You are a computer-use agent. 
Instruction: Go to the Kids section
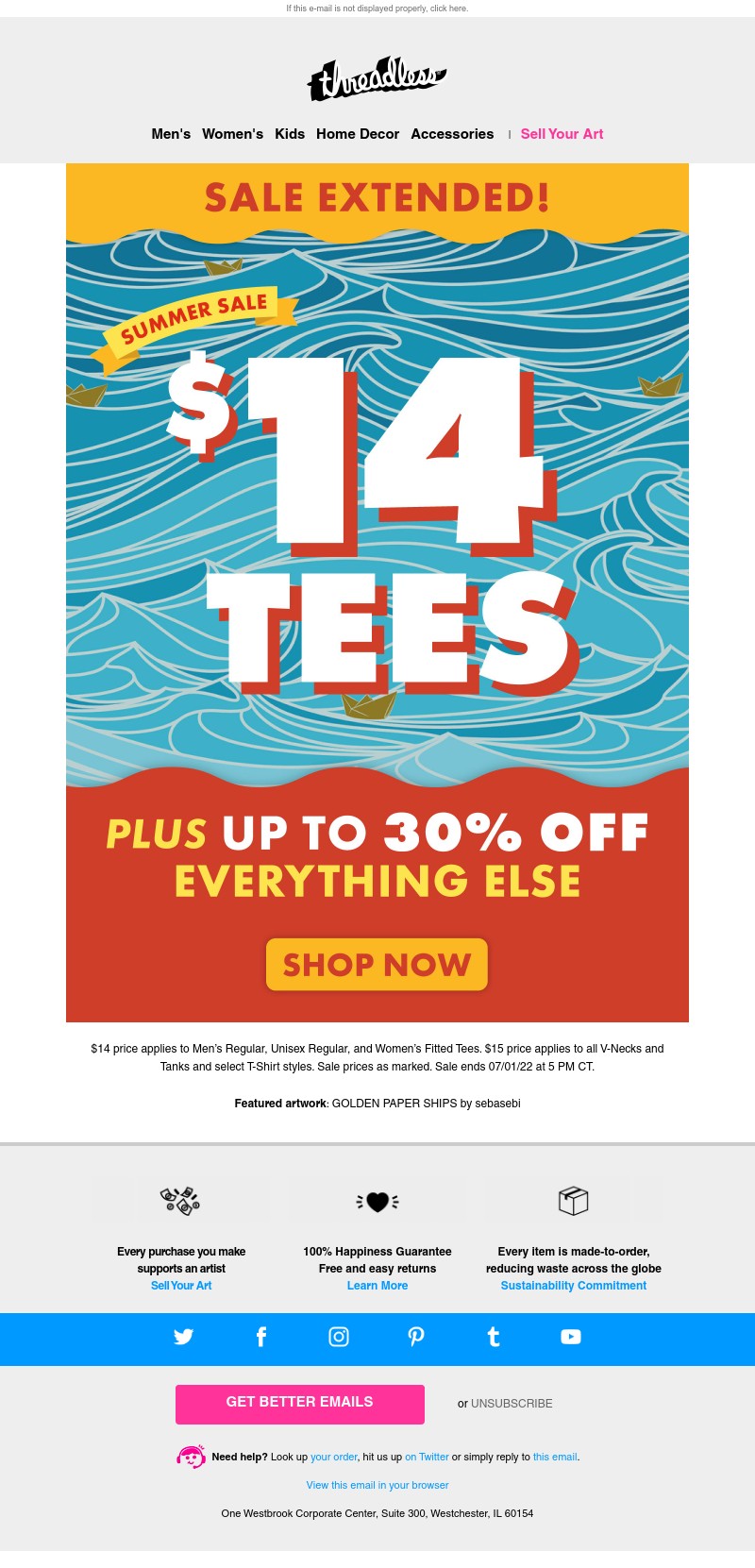[290, 134]
